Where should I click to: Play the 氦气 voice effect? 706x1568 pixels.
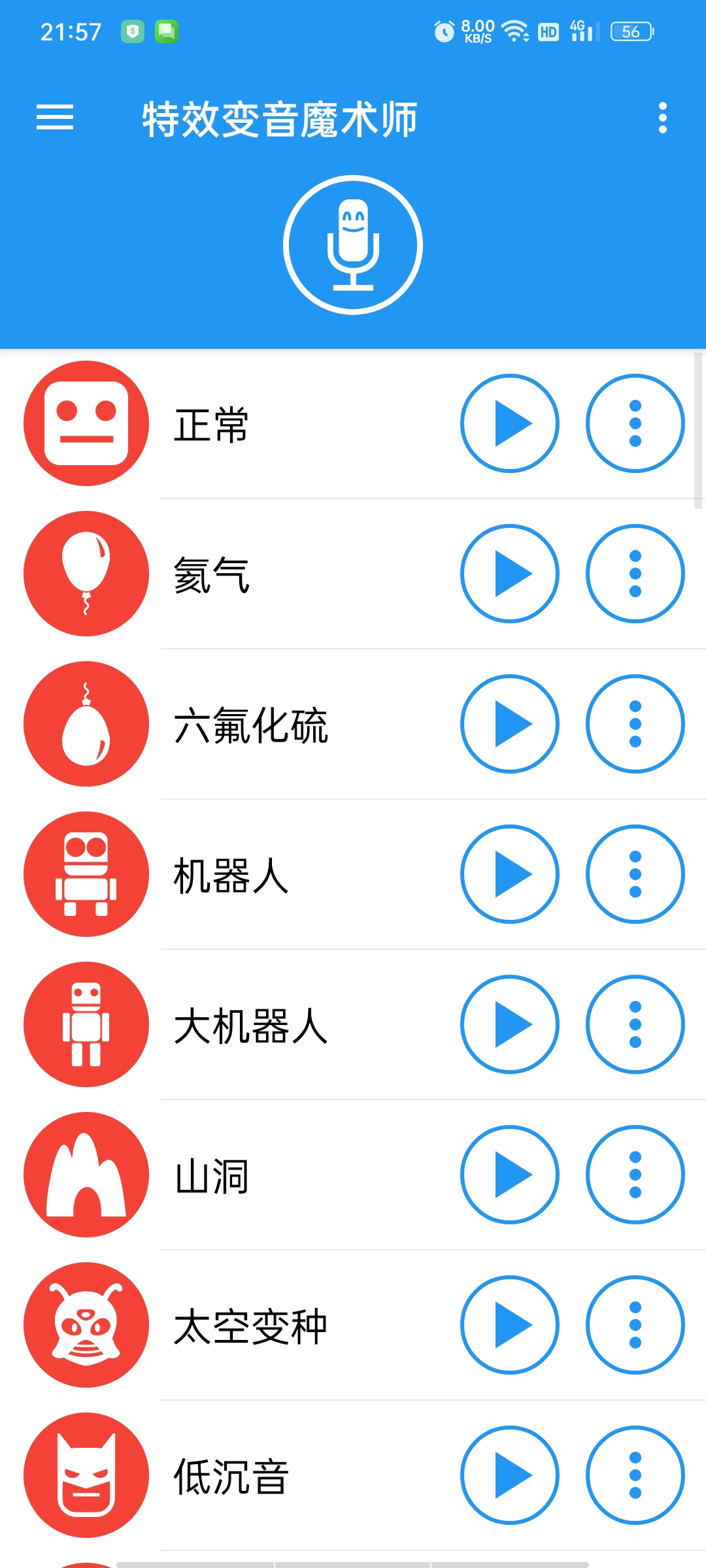[510, 574]
